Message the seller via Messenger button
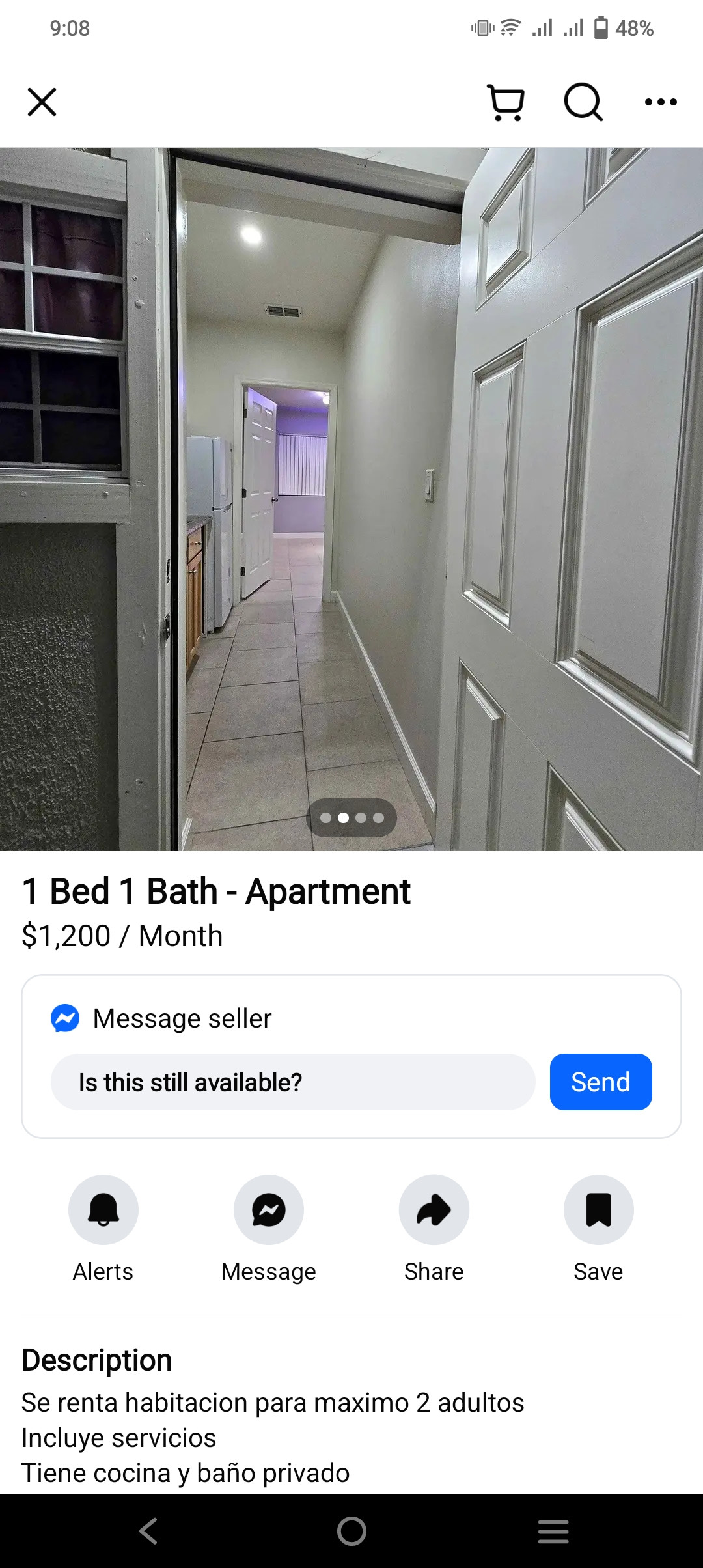703x1568 pixels. 268,1210
